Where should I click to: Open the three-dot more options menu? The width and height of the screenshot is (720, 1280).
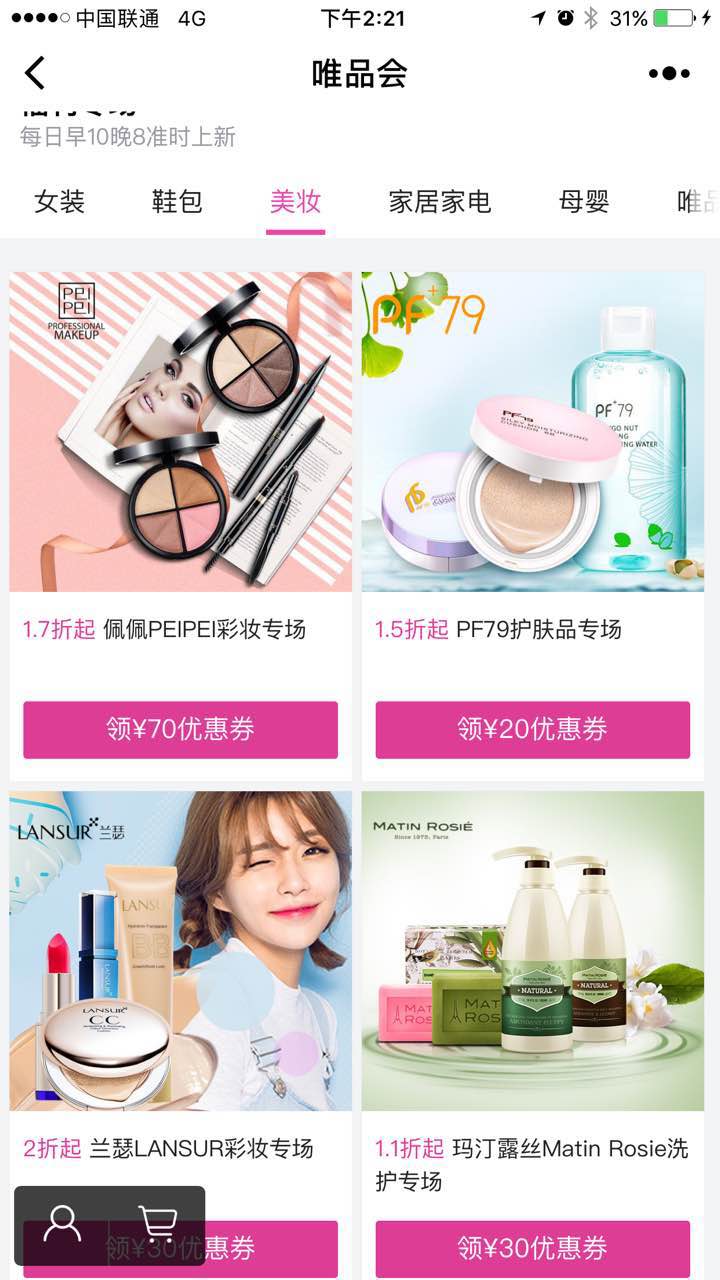[x=669, y=73]
